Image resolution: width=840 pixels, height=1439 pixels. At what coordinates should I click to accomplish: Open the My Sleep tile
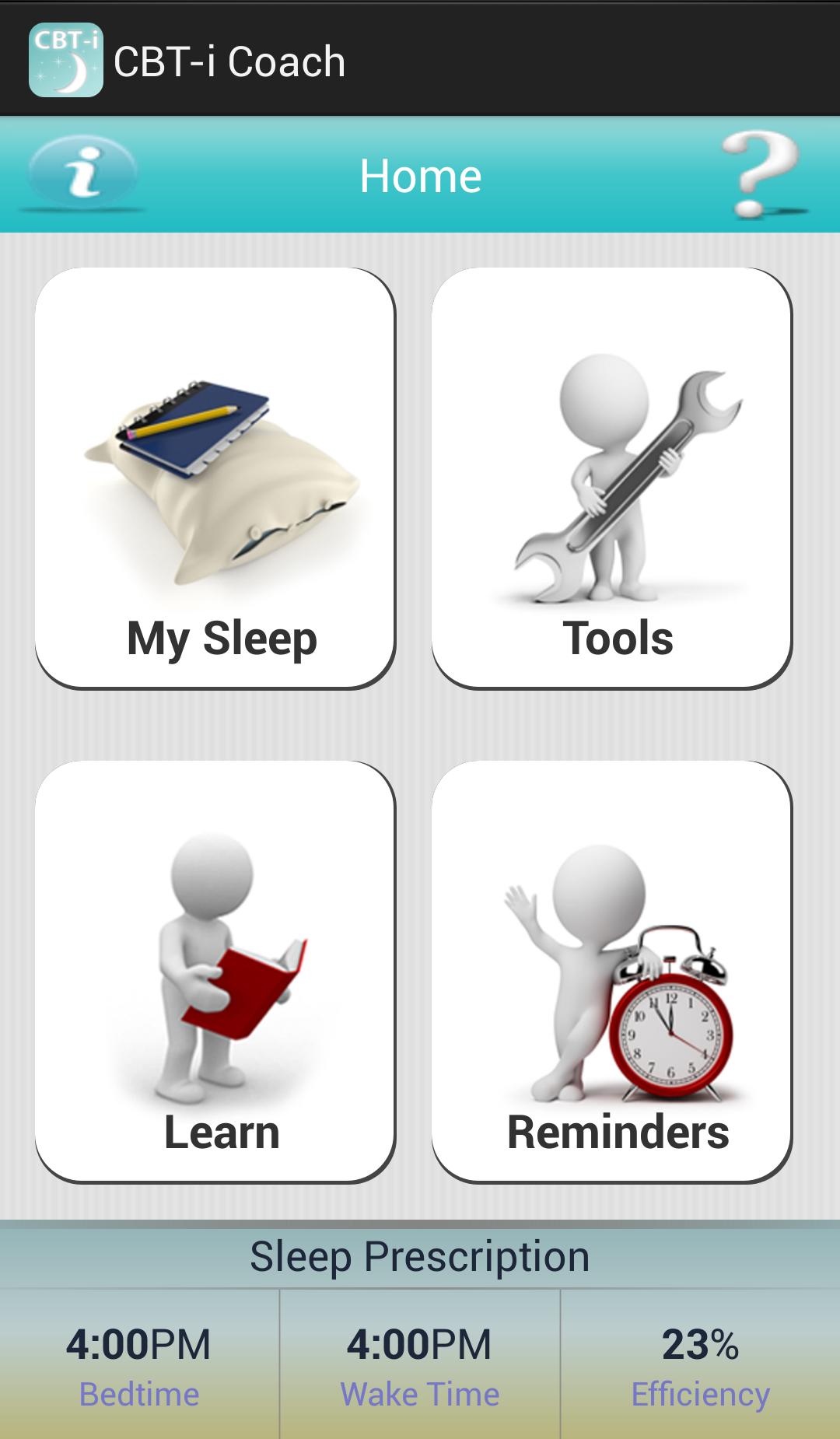(x=215, y=478)
